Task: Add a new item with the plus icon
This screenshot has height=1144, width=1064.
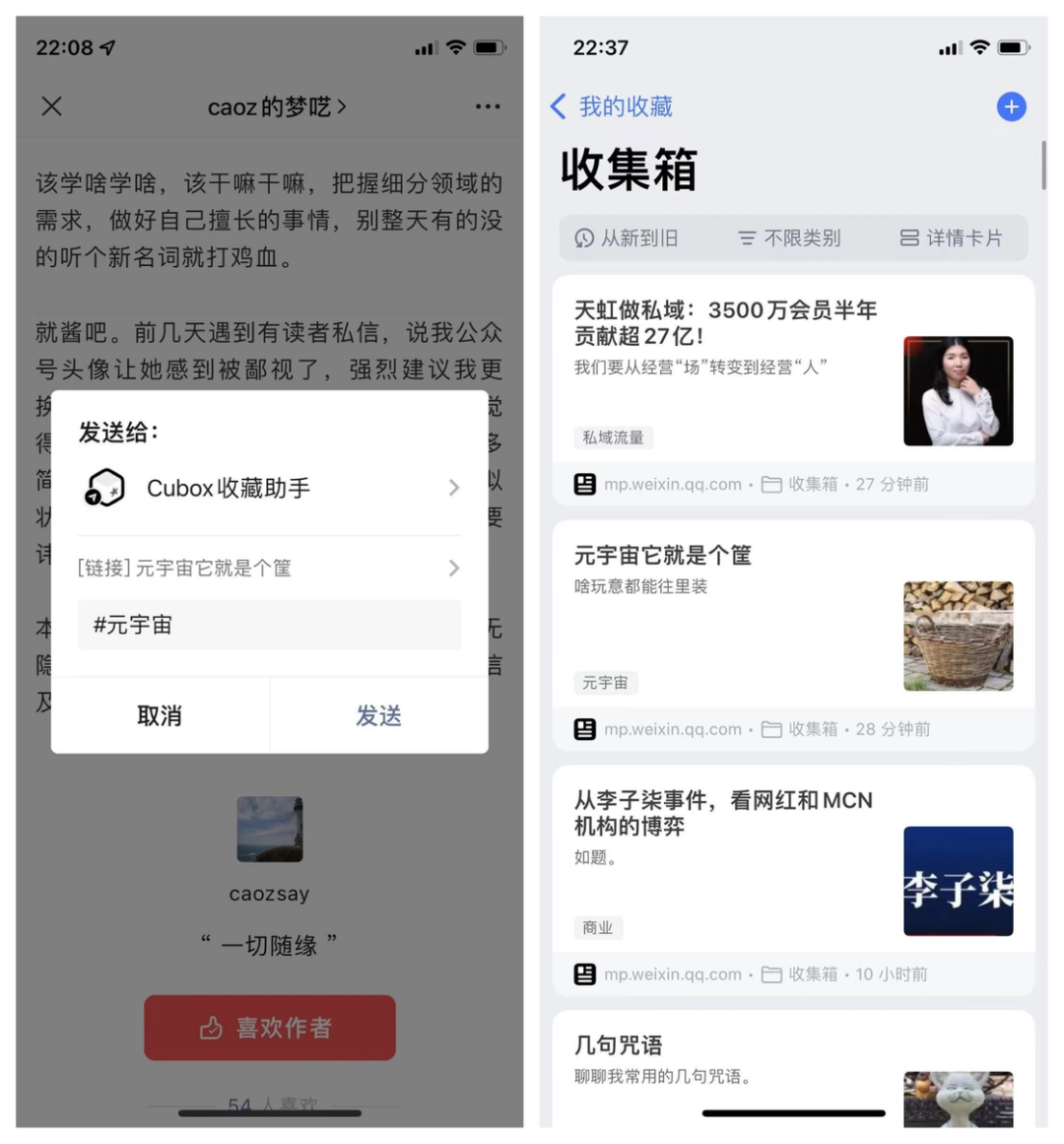Action: pos(1011,106)
